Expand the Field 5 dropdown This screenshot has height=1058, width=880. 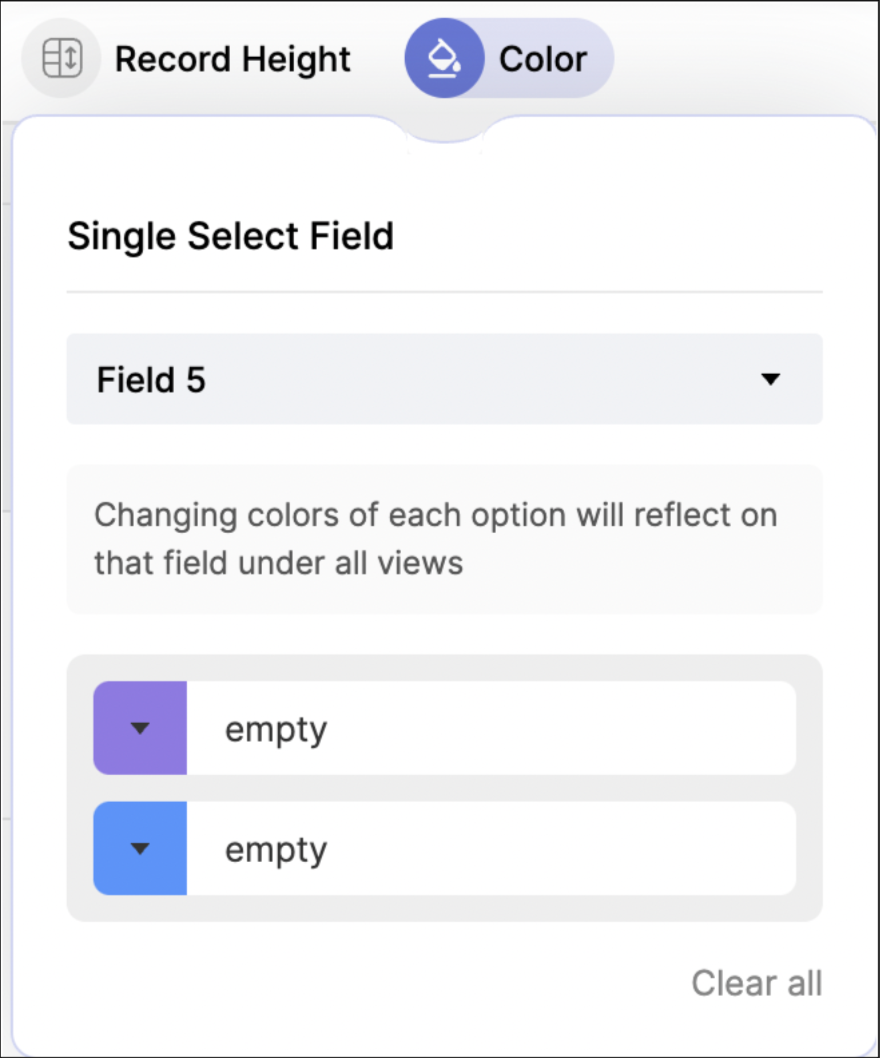click(444, 379)
